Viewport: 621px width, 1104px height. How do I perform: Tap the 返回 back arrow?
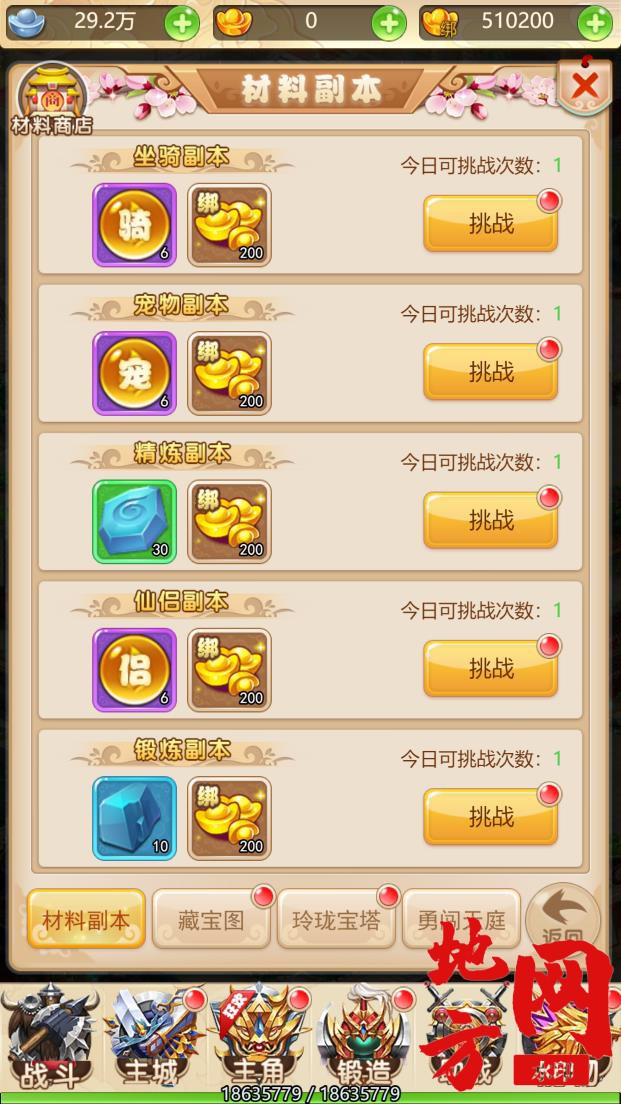[562, 917]
